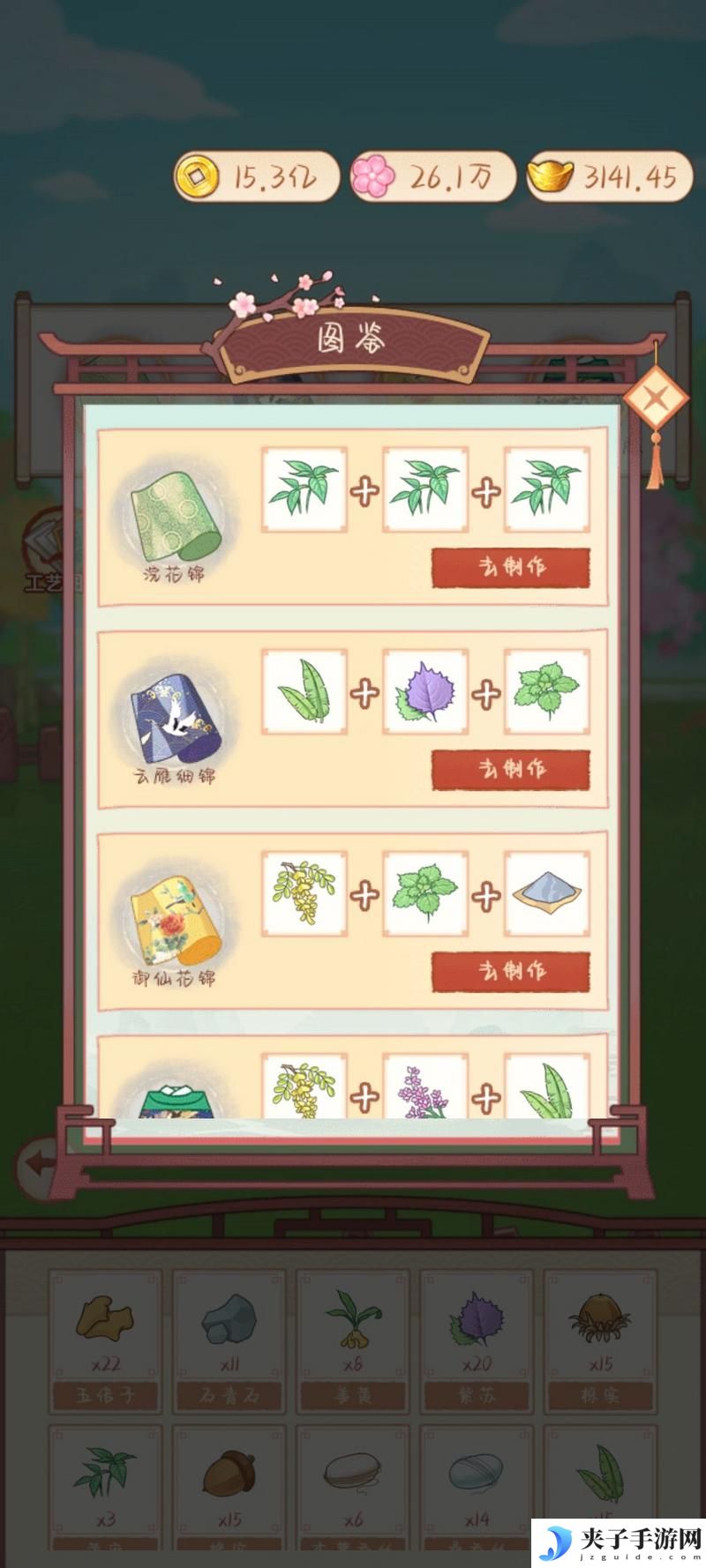Close the 图鉴 dialog
706x1568 pixels.
(655, 399)
